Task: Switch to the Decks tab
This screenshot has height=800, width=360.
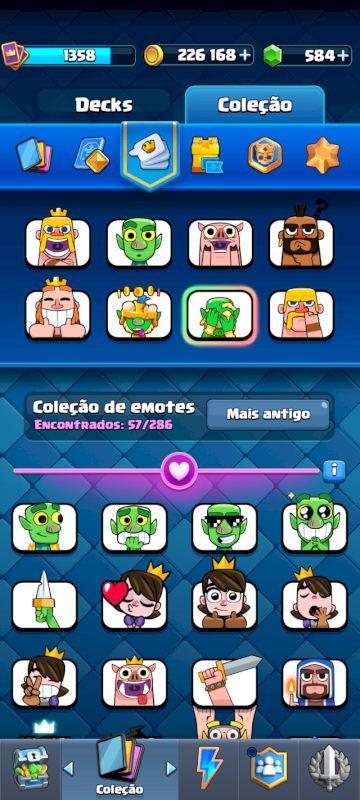Action: [x=104, y=105]
